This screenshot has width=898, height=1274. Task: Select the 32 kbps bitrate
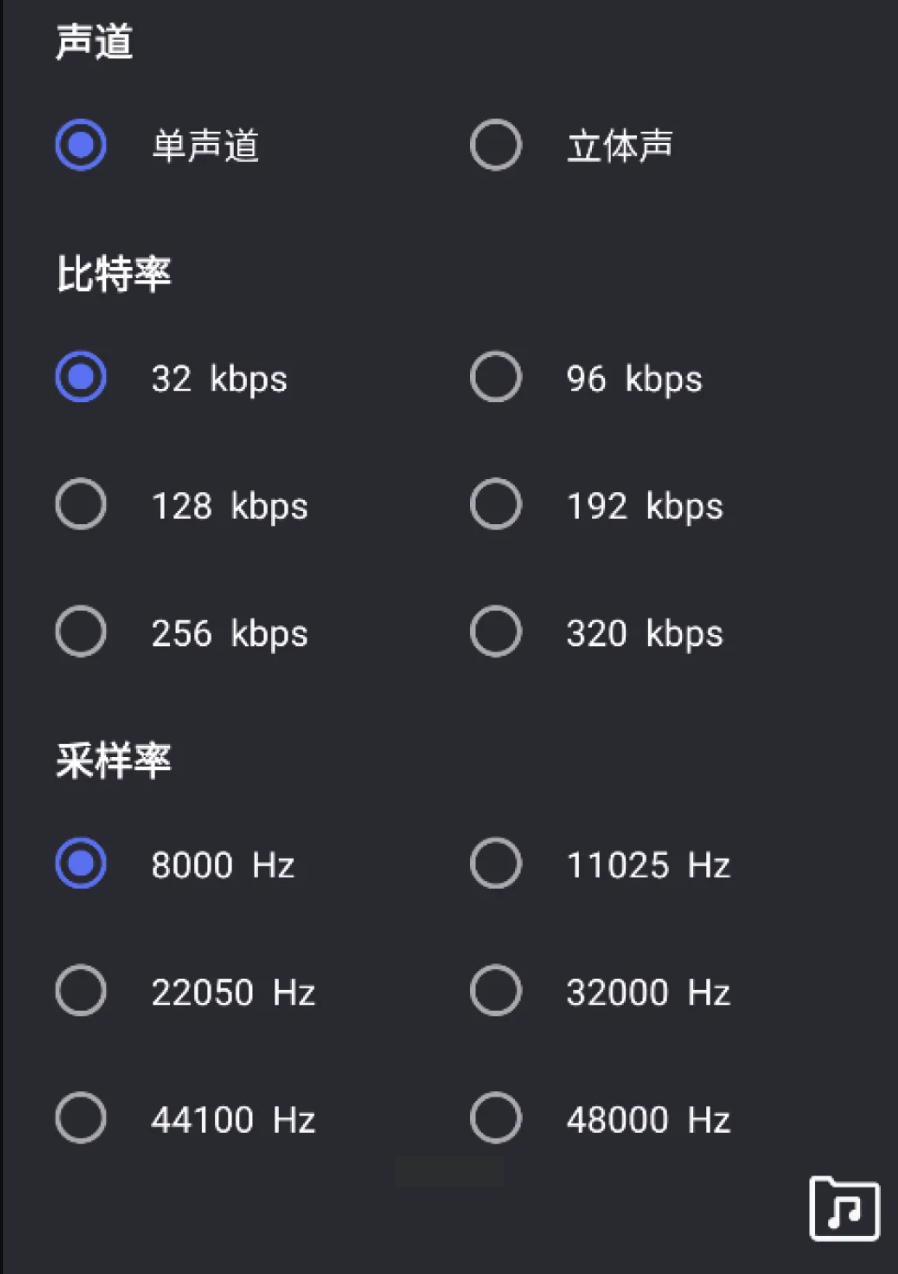coord(81,378)
